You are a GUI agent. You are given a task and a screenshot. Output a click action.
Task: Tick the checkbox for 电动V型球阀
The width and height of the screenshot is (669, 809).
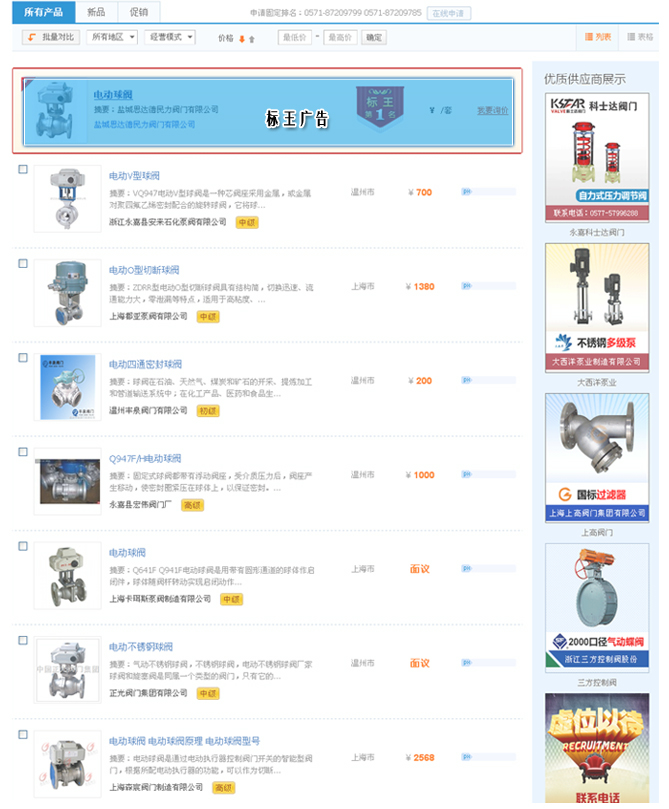[x=23, y=169]
